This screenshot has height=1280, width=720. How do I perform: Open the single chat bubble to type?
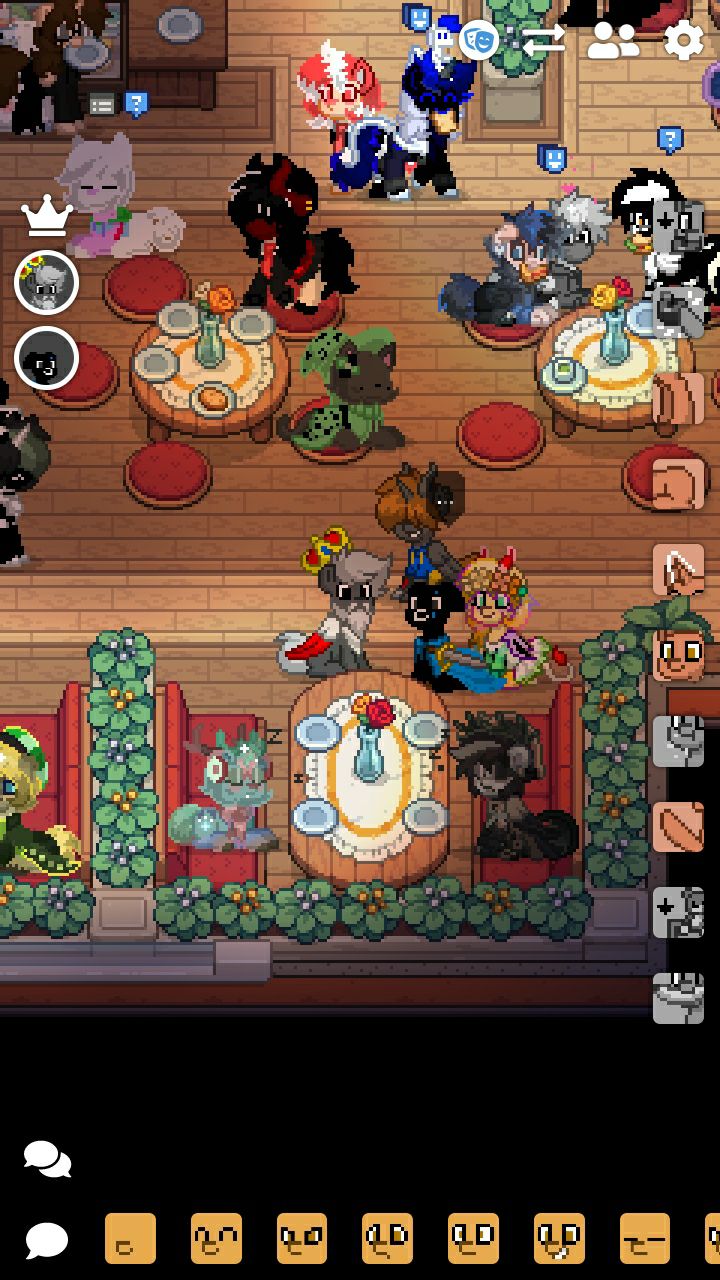tap(47, 1240)
